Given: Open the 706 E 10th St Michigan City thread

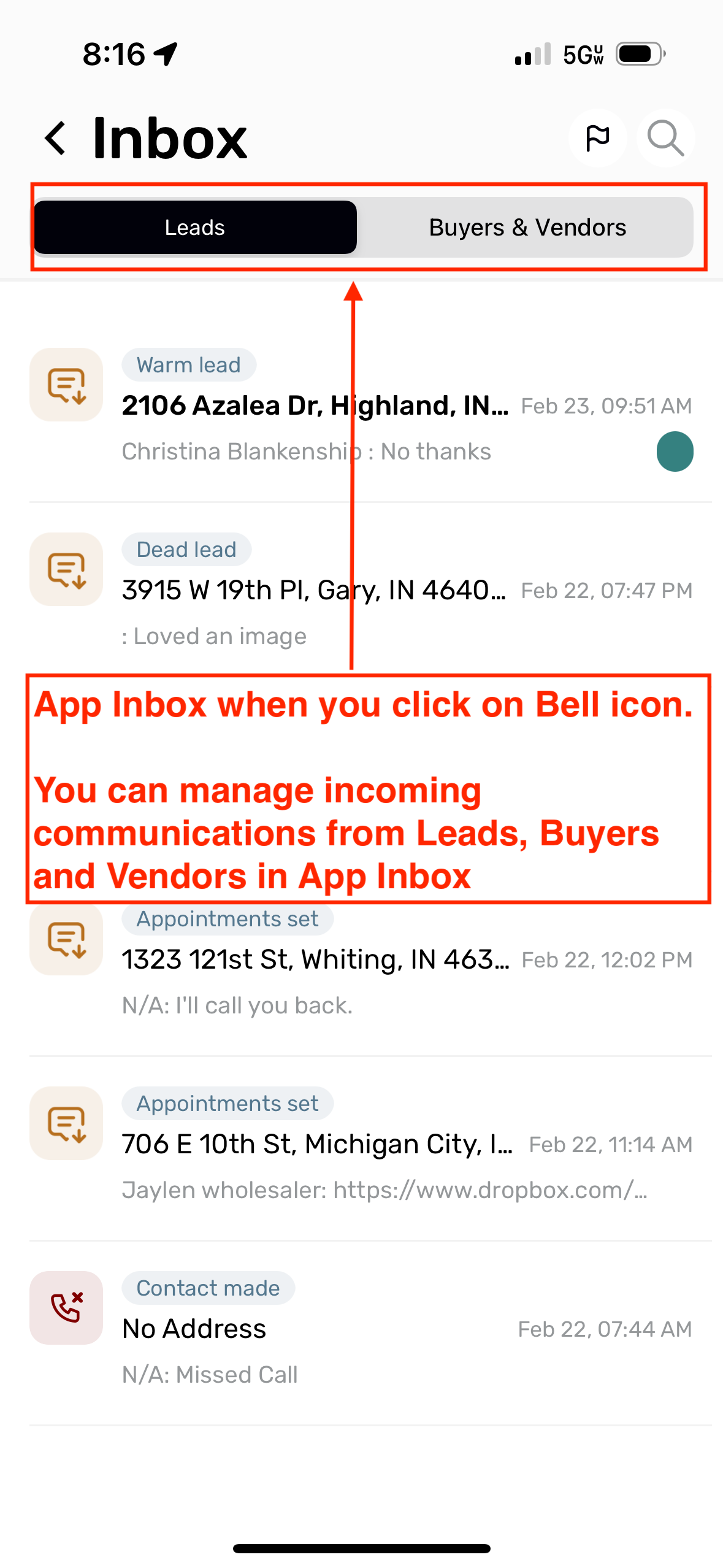Looking at the screenshot, I should (317, 1145).
